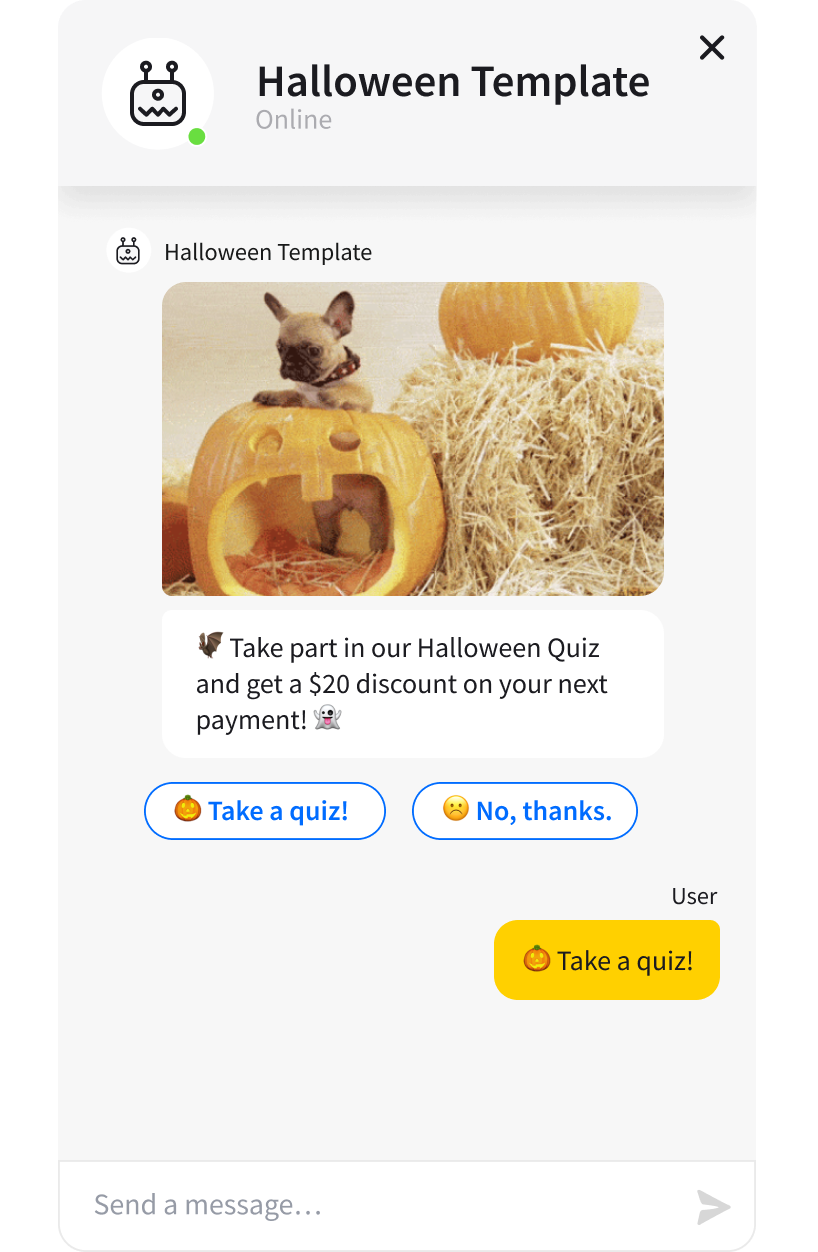This screenshot has width=818, height=1252.
Task: Click the Halloween Quiz discount message bubble
Action: [412, 683]
